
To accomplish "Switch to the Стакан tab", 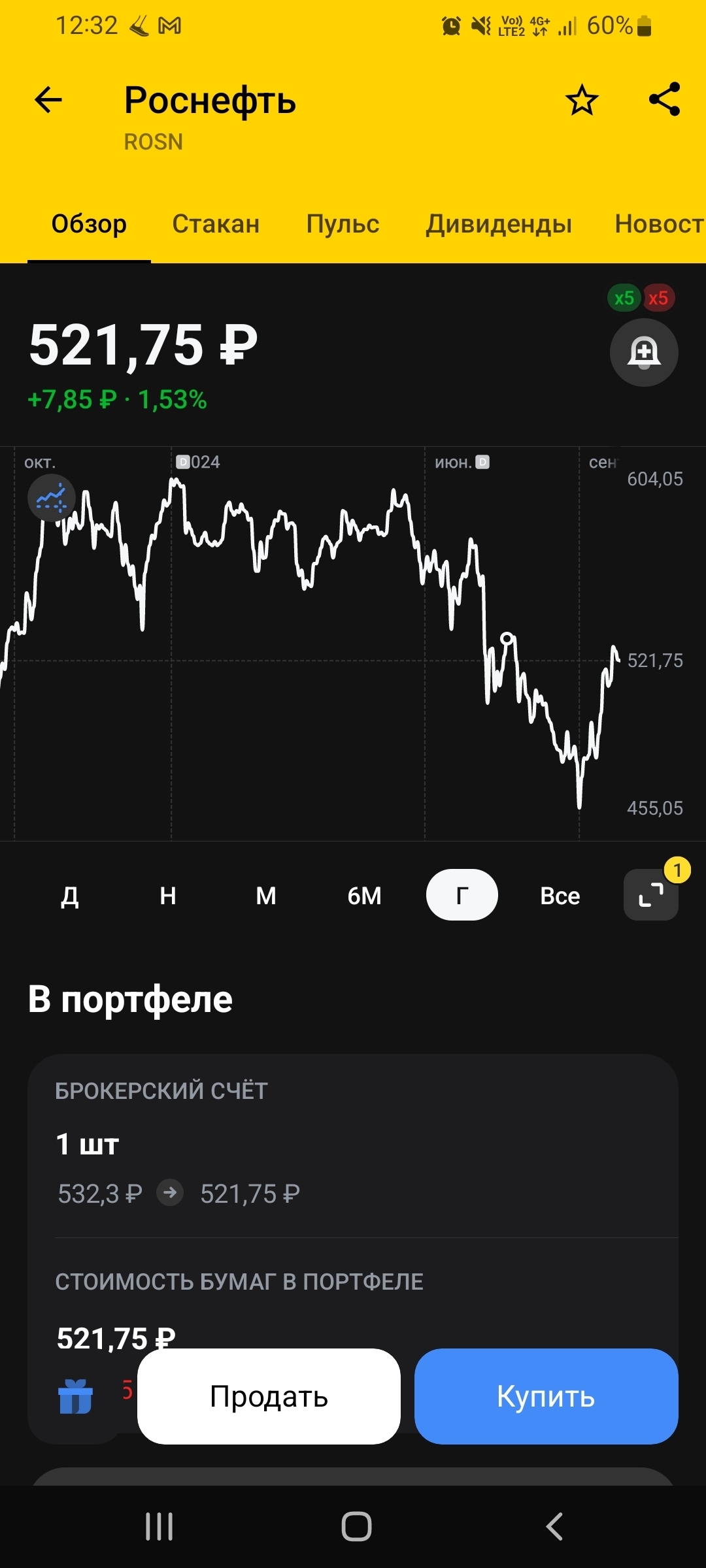I will (216, 224).
